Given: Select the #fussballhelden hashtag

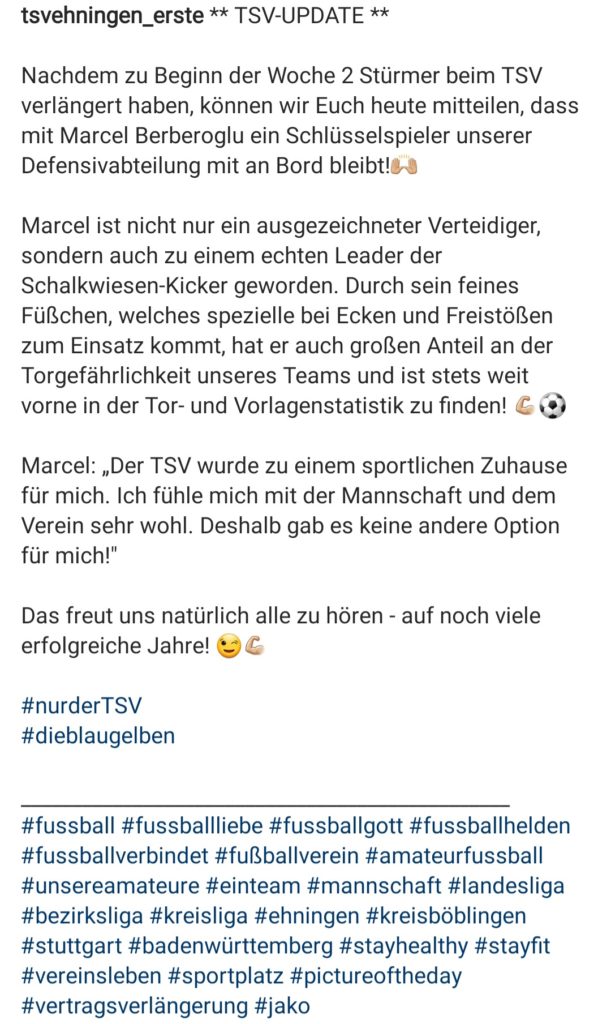Looking at the screenshot, I should coord(490,825).
